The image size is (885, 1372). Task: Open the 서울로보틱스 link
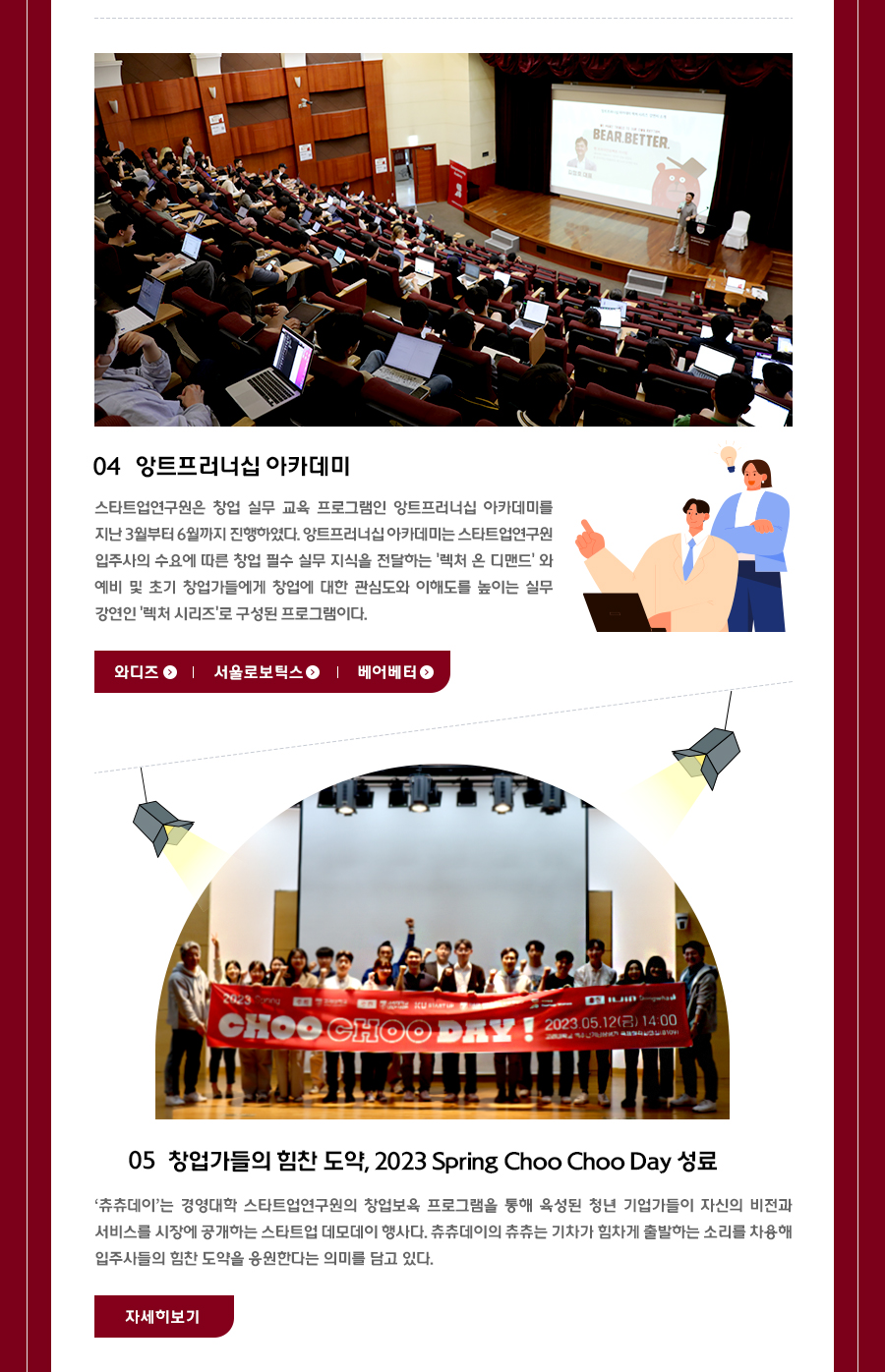(266, 672)
